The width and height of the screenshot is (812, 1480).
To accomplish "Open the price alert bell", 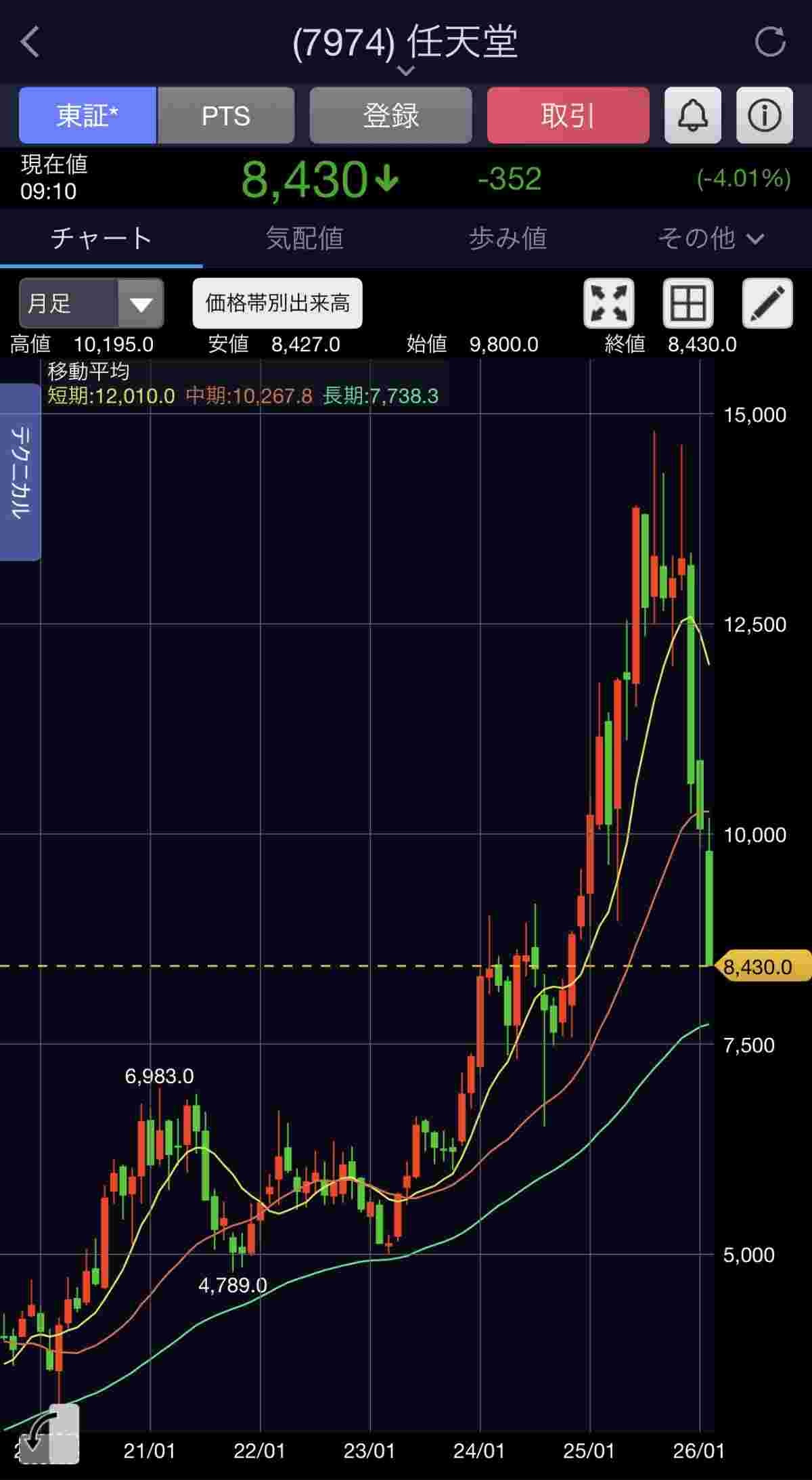I will point(692,116).
